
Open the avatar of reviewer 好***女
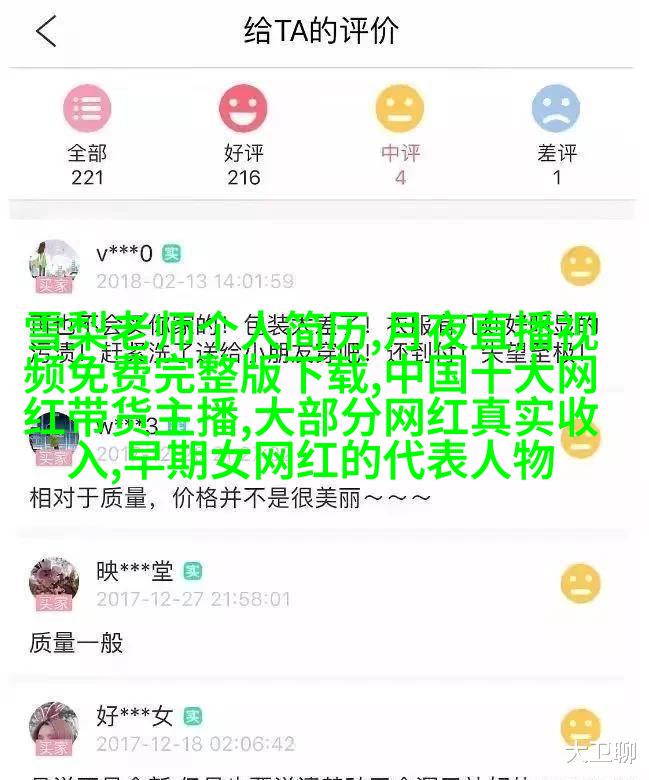(x=54, y=727)
